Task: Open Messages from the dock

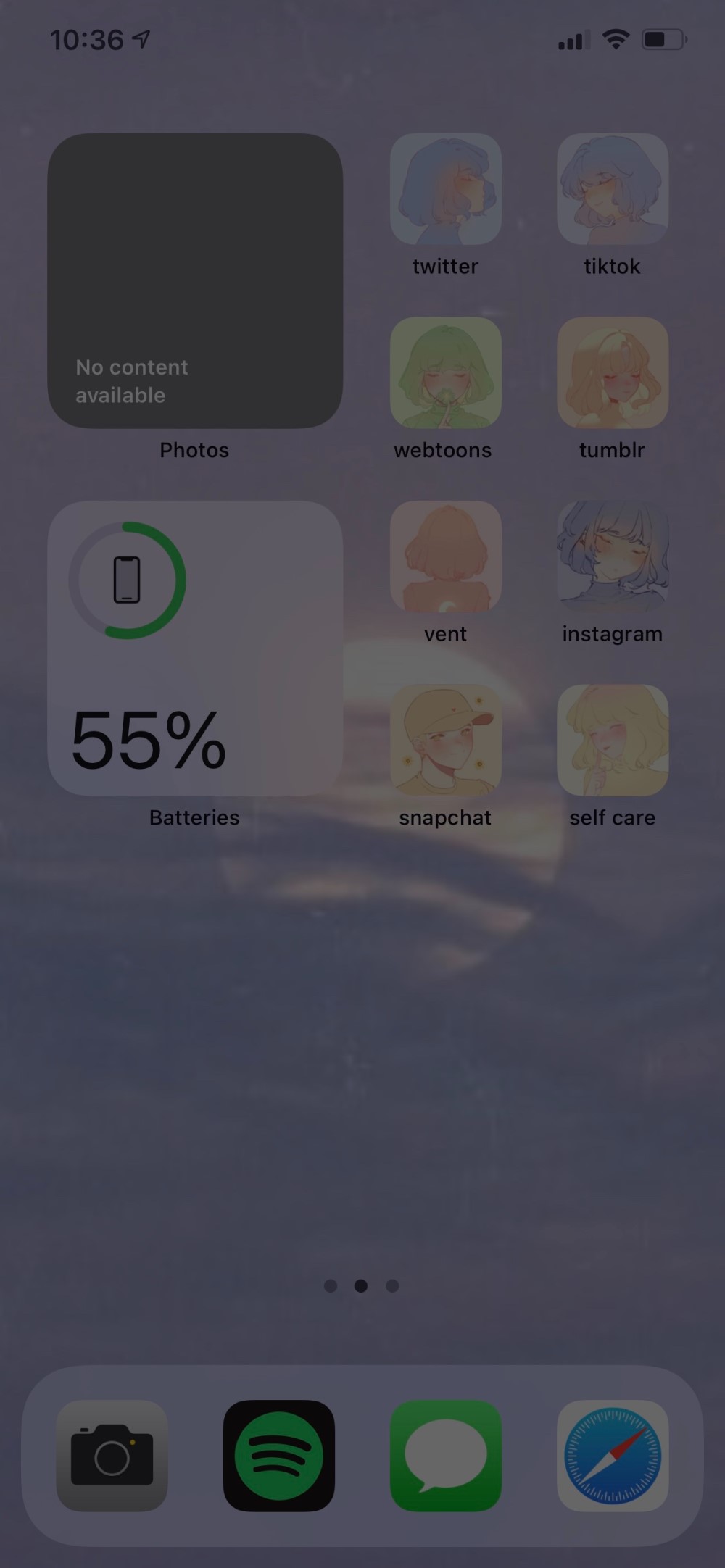Action: point(446,1456)
